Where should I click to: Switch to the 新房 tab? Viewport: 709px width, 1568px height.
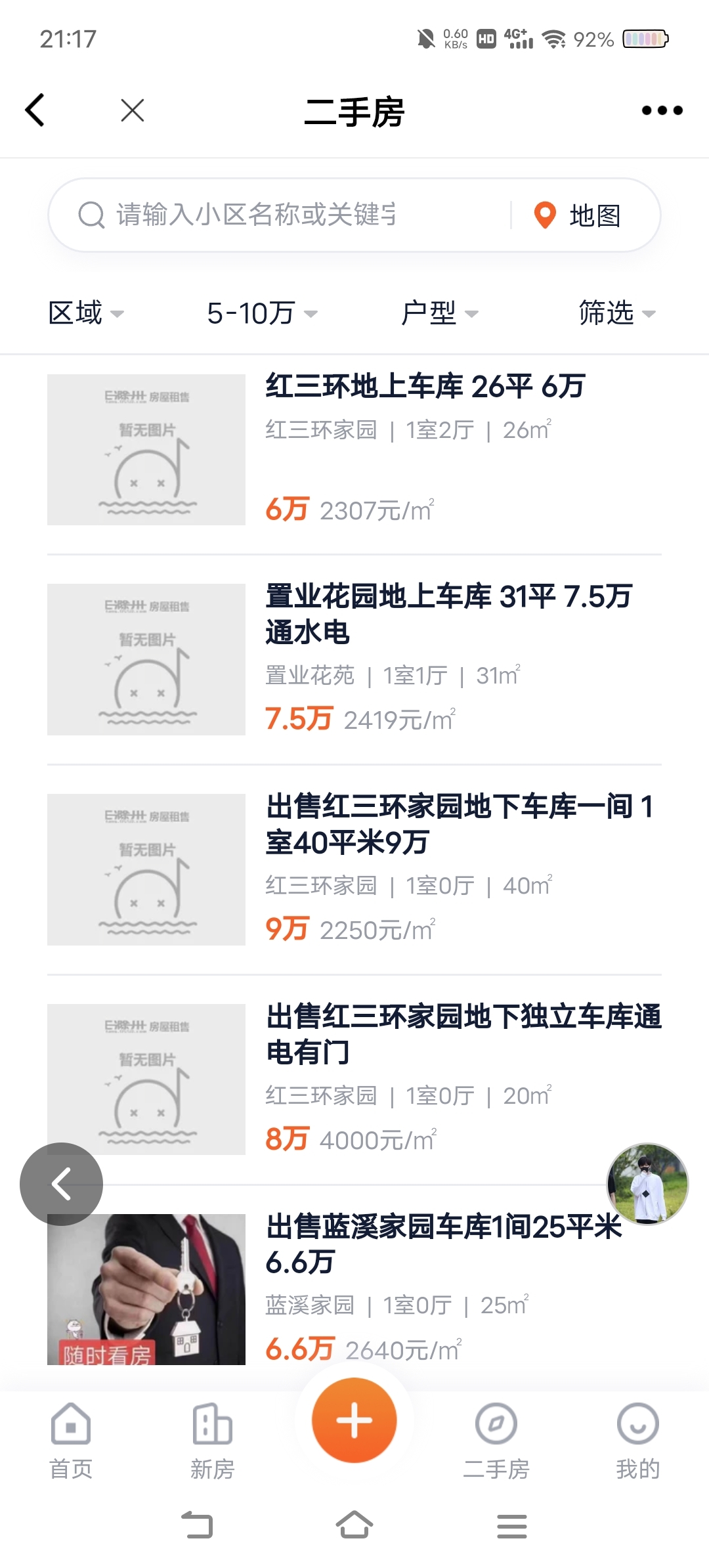pos(213,1441)
